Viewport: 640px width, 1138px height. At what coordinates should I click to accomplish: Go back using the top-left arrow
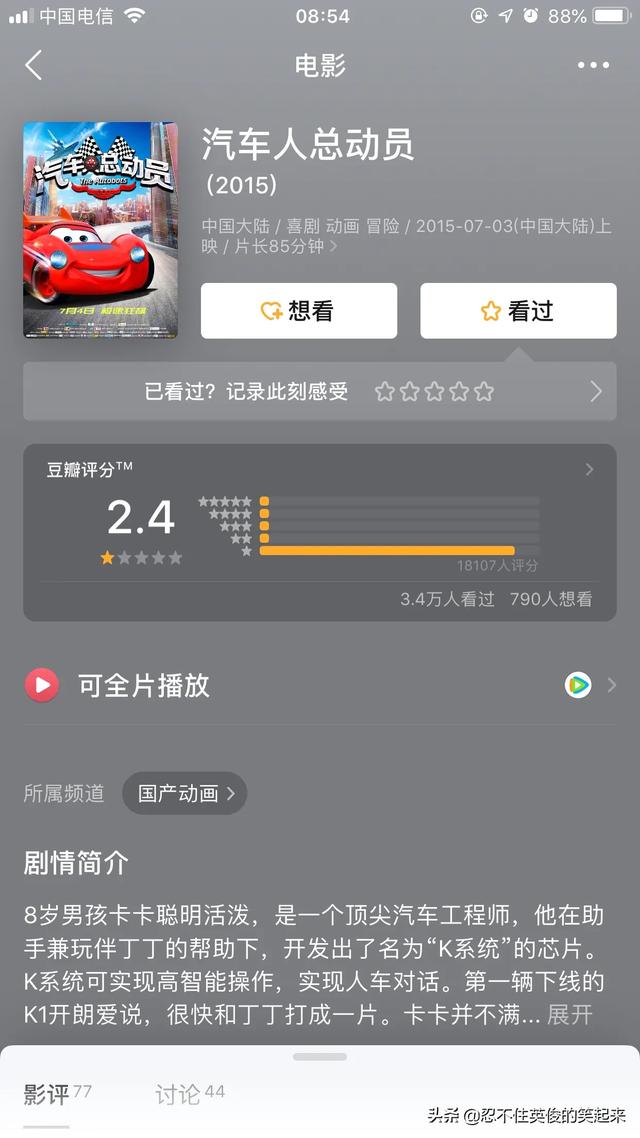[x=33, y=65]
